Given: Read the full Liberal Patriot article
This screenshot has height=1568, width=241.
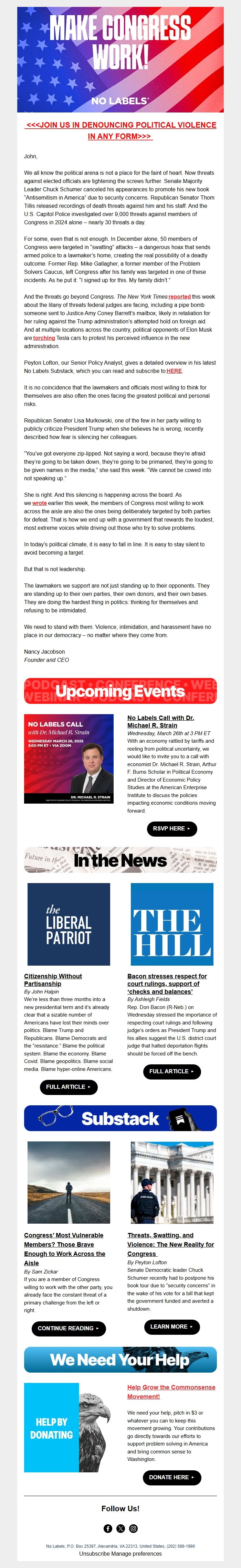Looking at the screenshot, I should point(68,1086).
